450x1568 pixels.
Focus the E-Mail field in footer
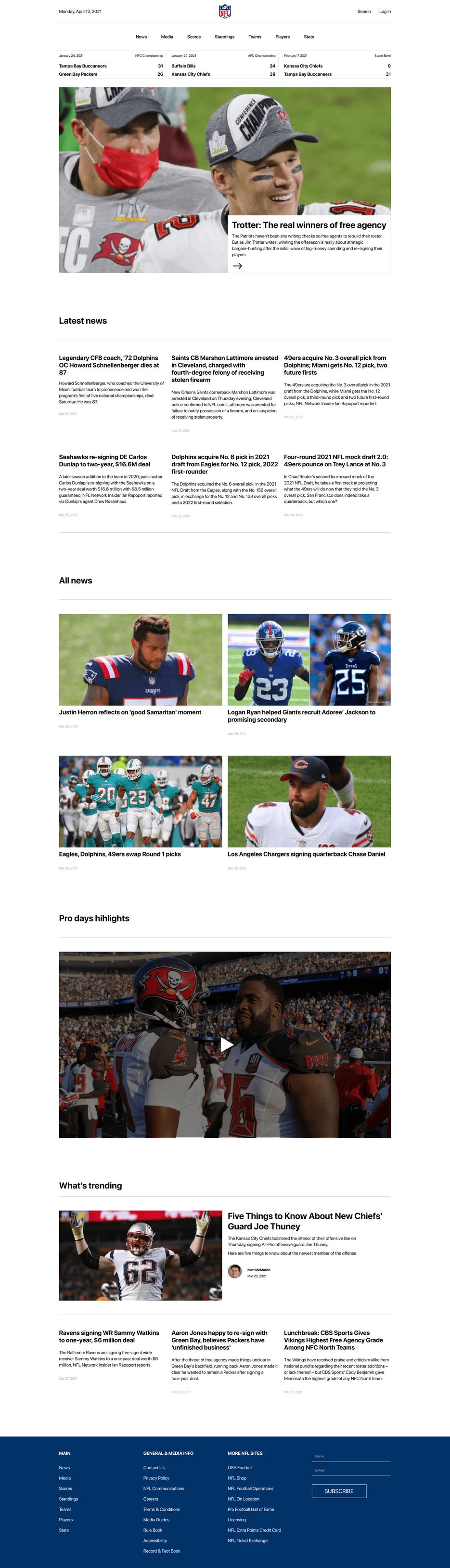click(351, 1470)
